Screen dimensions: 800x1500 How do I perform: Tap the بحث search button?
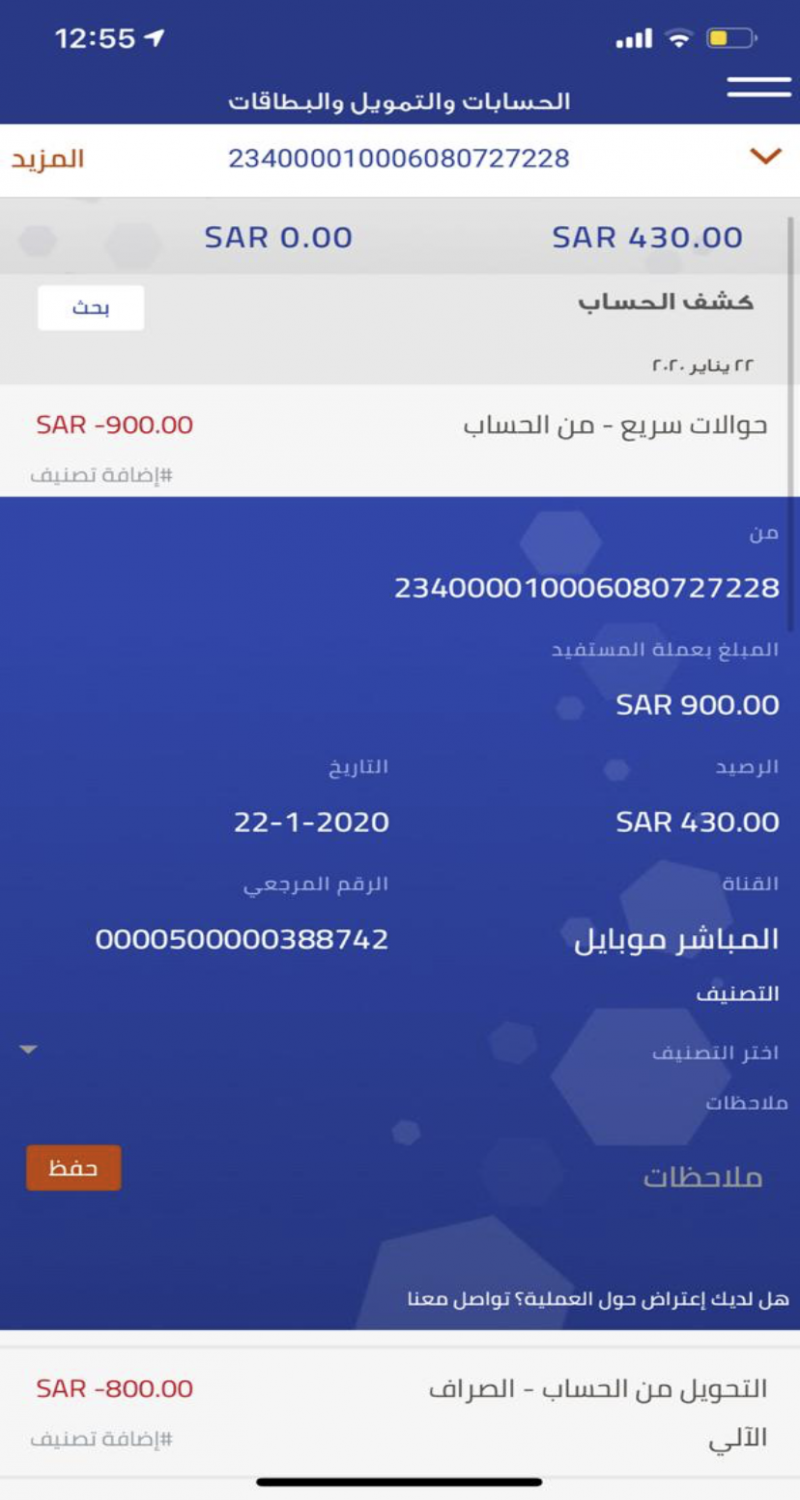click(x=91, y=308)
